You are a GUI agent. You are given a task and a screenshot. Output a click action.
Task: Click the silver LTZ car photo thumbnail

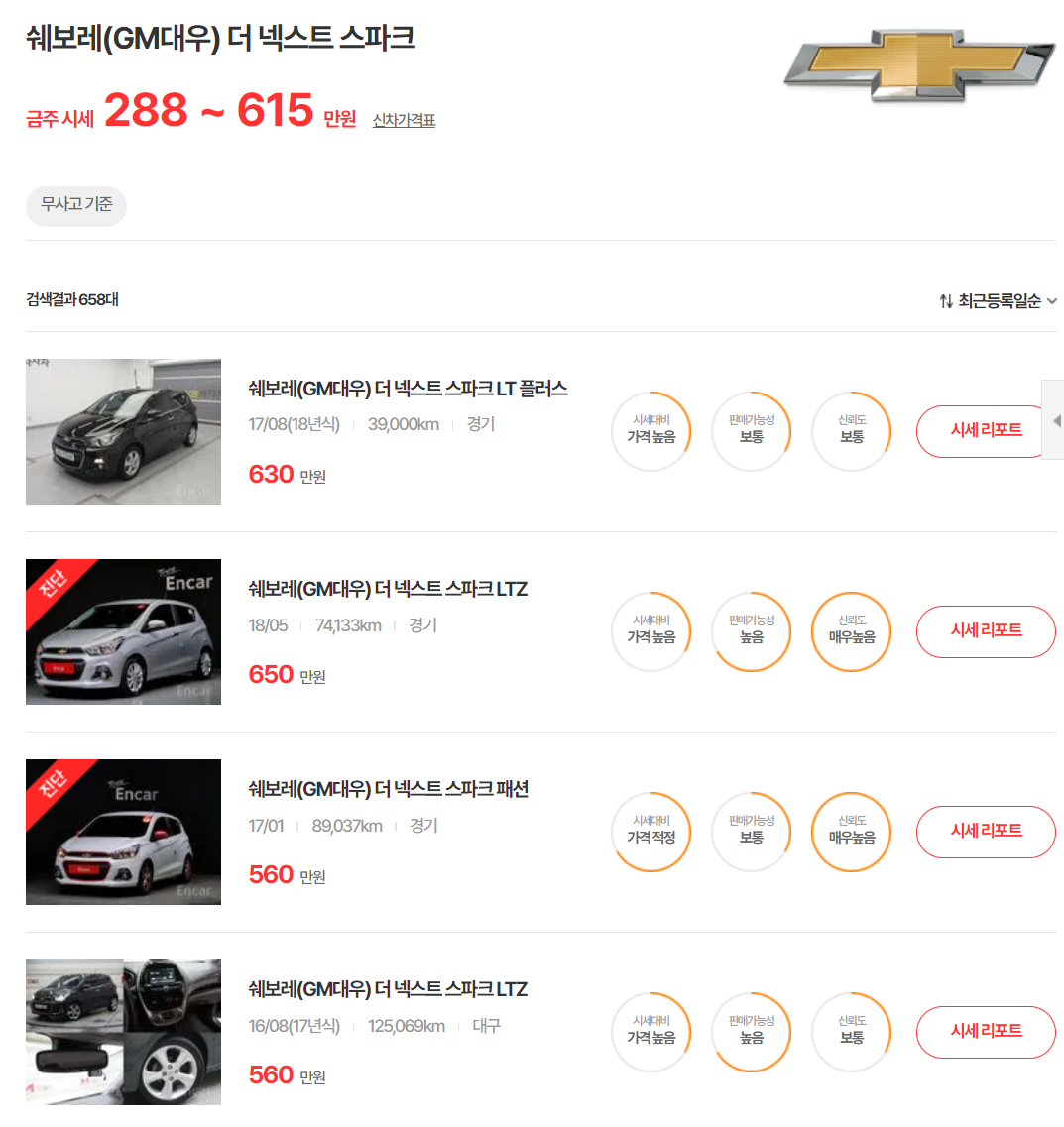122,631
